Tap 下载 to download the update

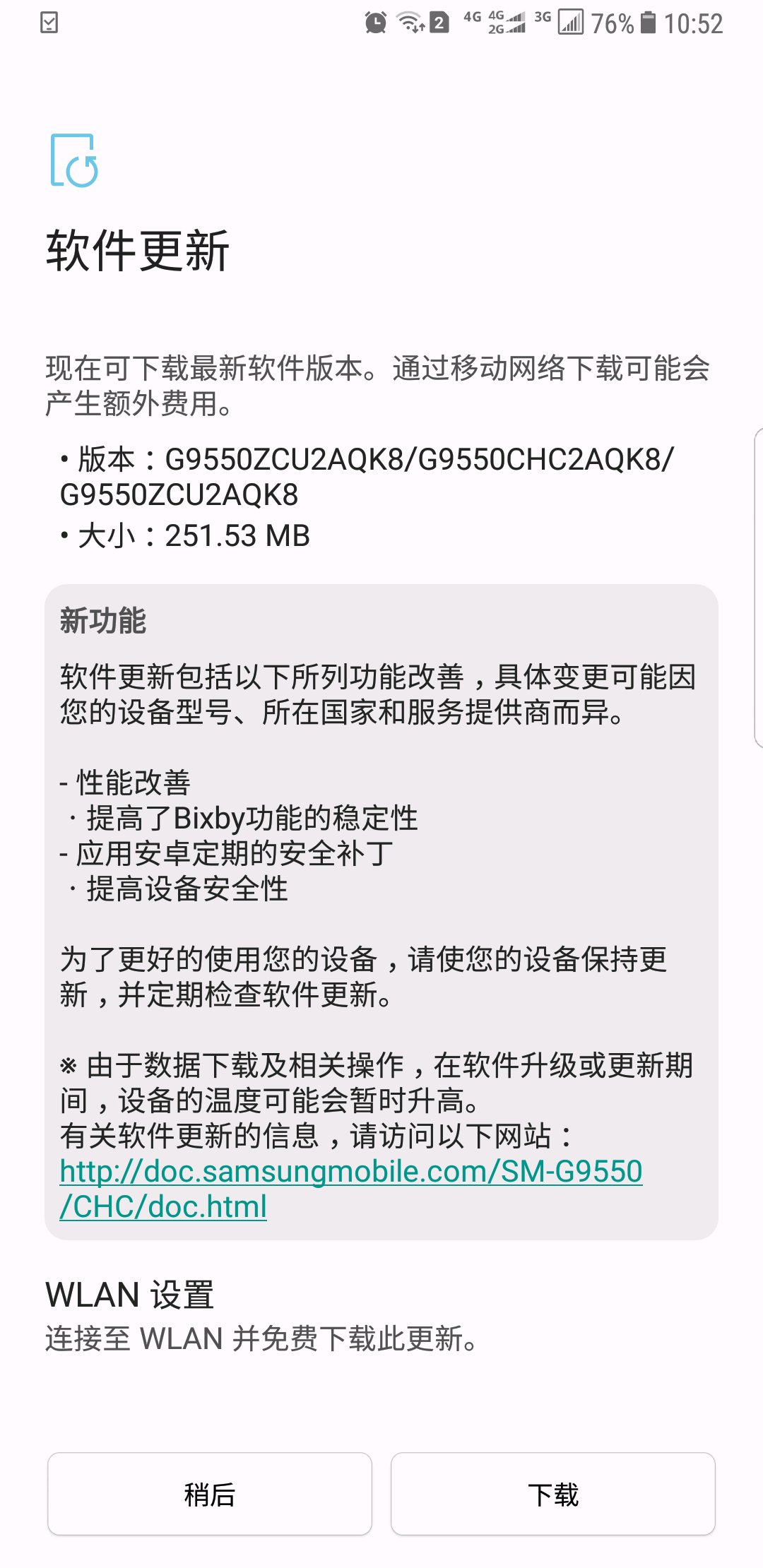pyautogui.click(x=553, y=1494)
